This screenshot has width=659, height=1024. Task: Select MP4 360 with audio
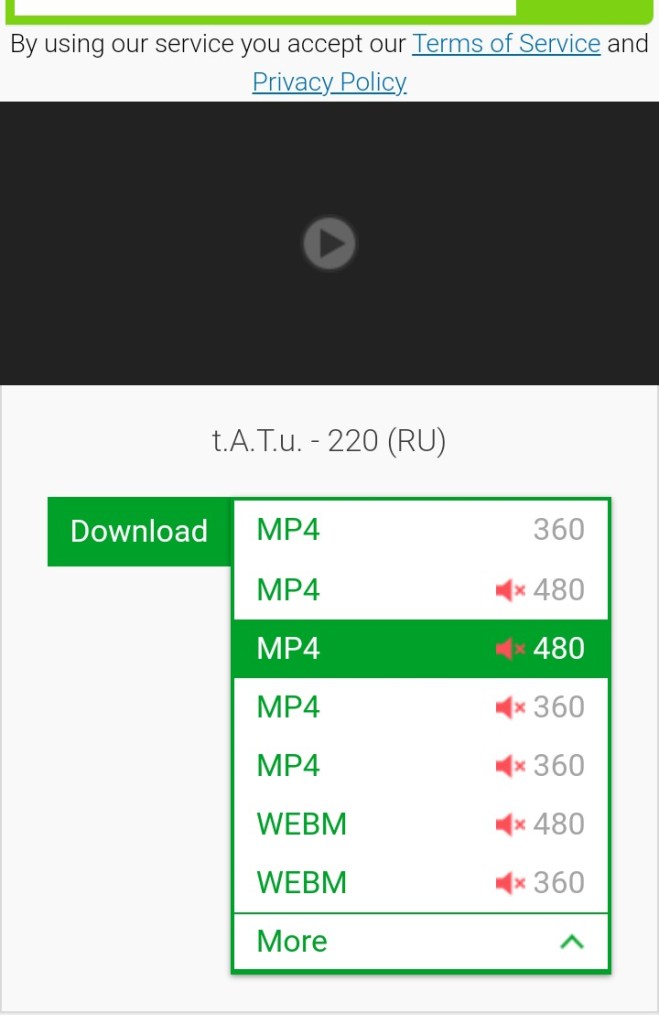click(420, 530)
